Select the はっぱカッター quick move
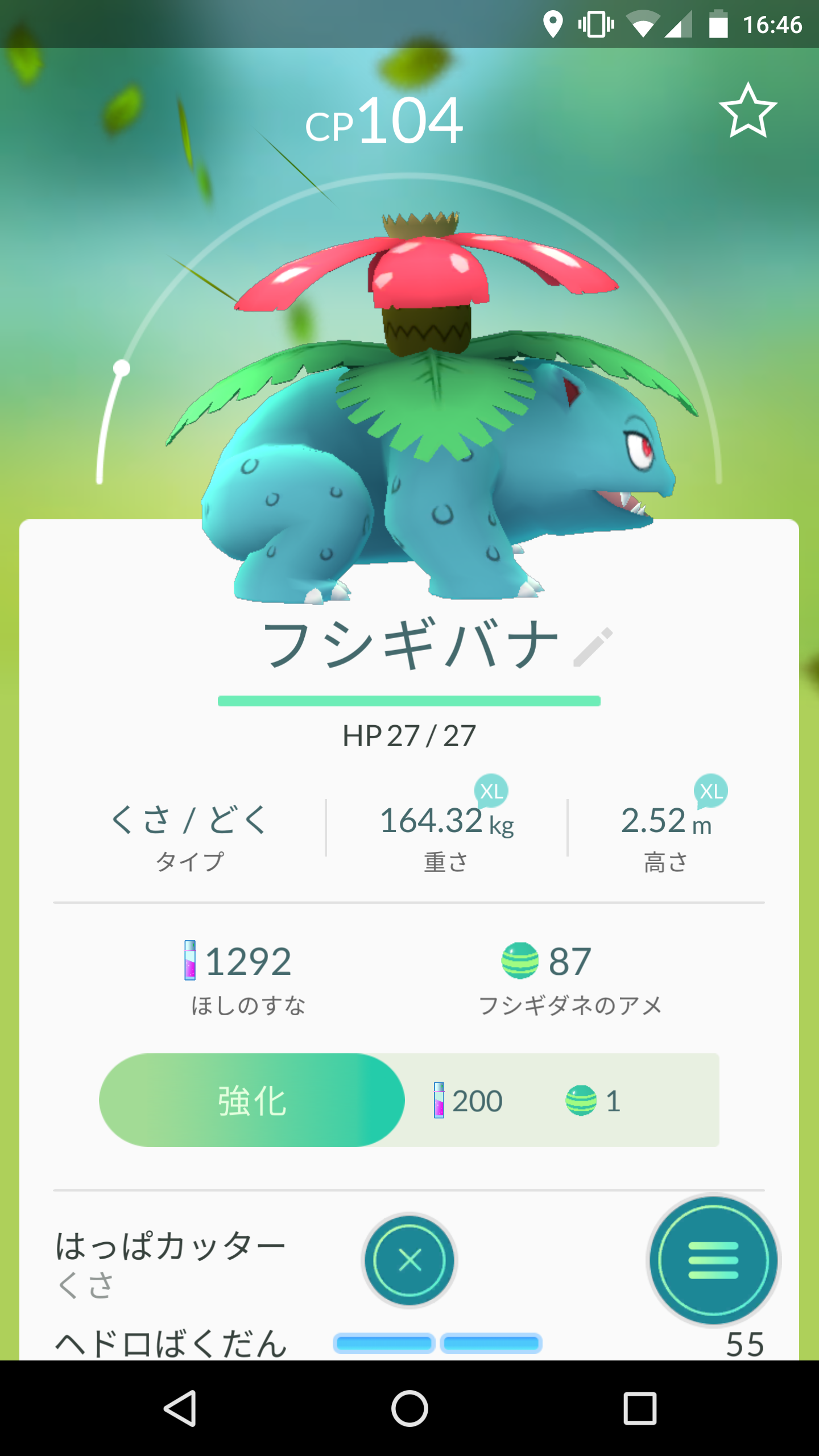The height and width of the screenshot is (1456, 819). click(171, 1246)
